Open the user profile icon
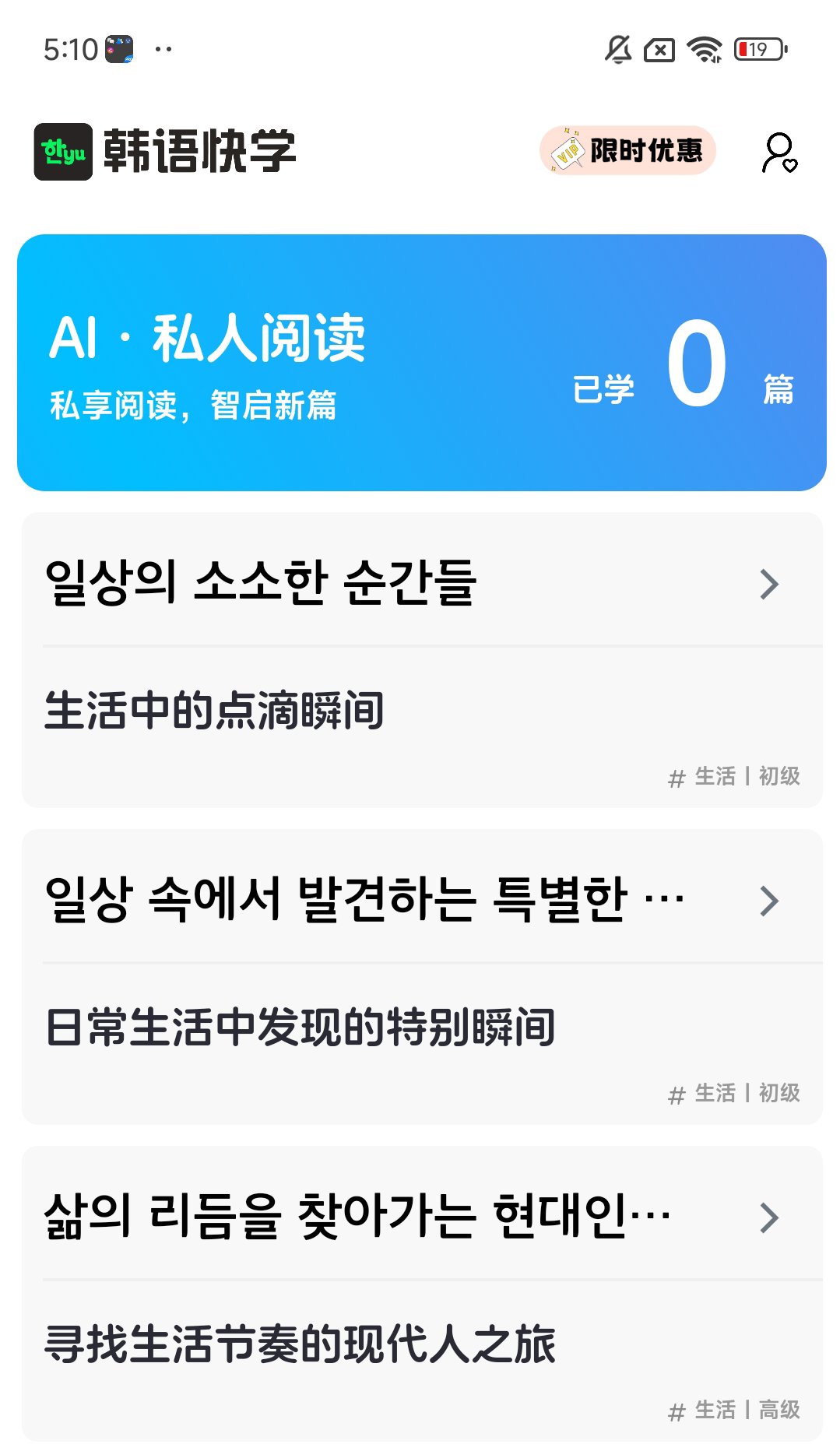The image size is (840, 1444). click(x=779, y=152)
